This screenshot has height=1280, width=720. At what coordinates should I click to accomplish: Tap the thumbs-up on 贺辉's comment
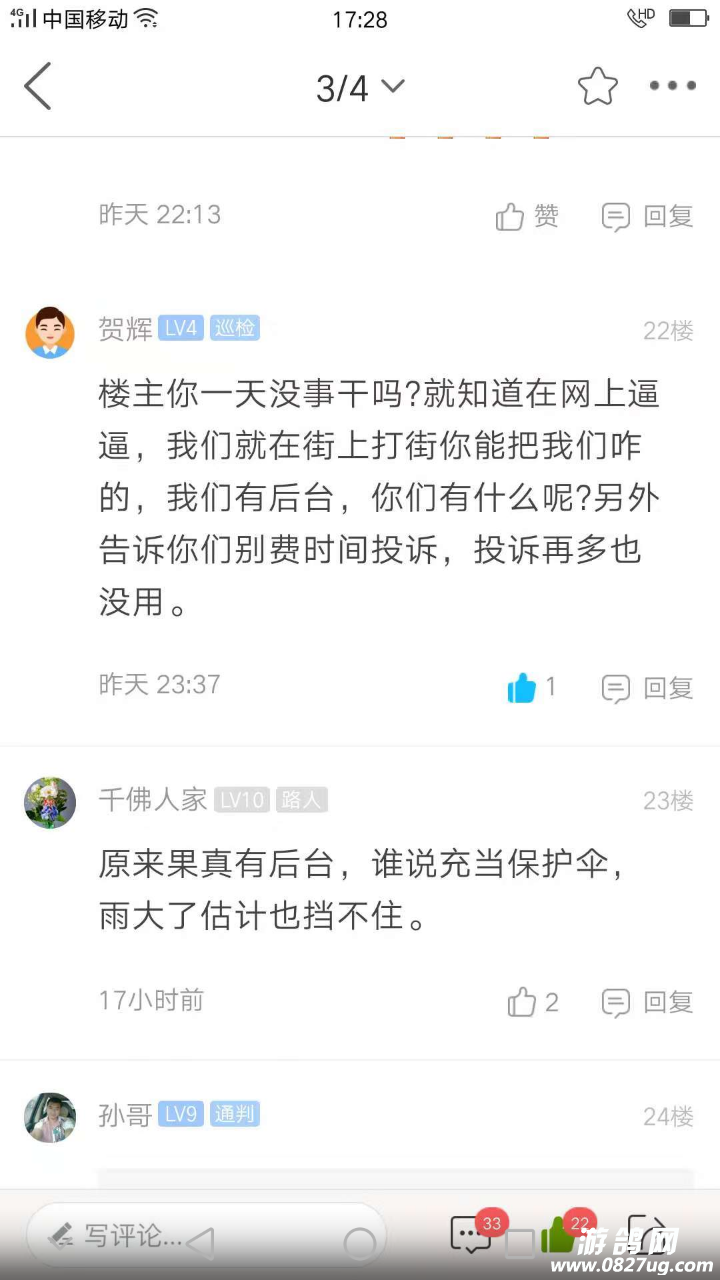point(523,687)
